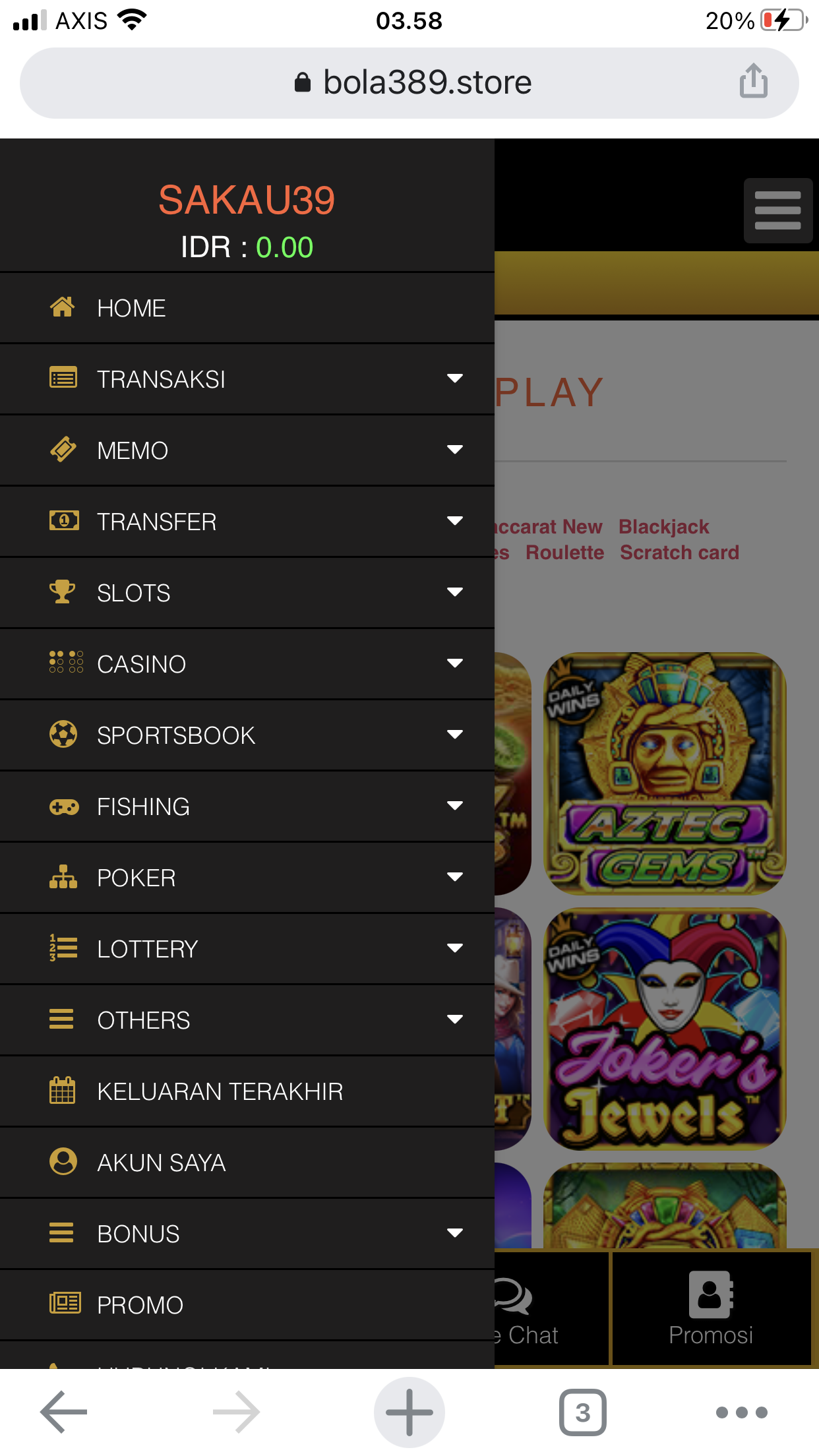Expand the LOTTERY menu
Screen dimensions: 819x1456
pyautogui.click(x=247, y=949)
